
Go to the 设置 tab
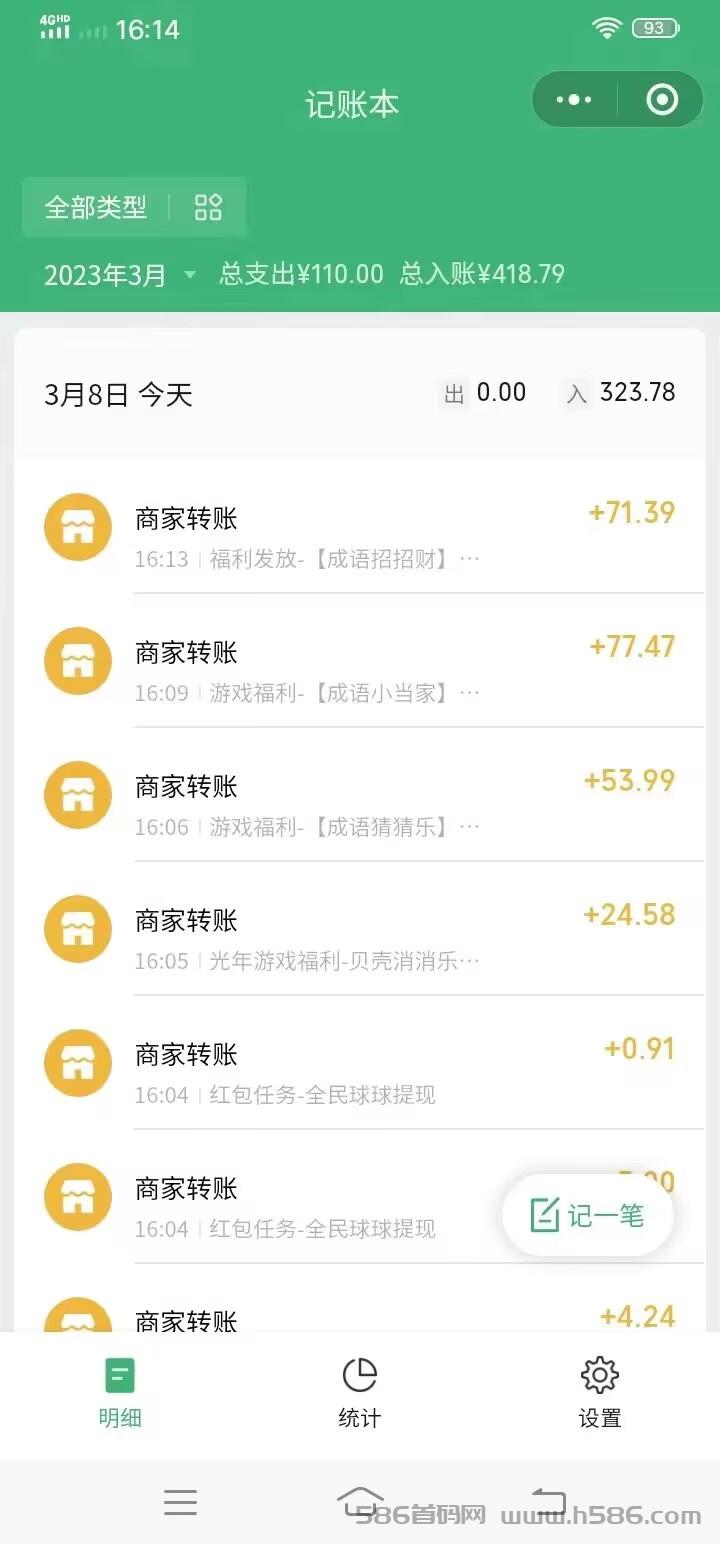point(600,1394)
